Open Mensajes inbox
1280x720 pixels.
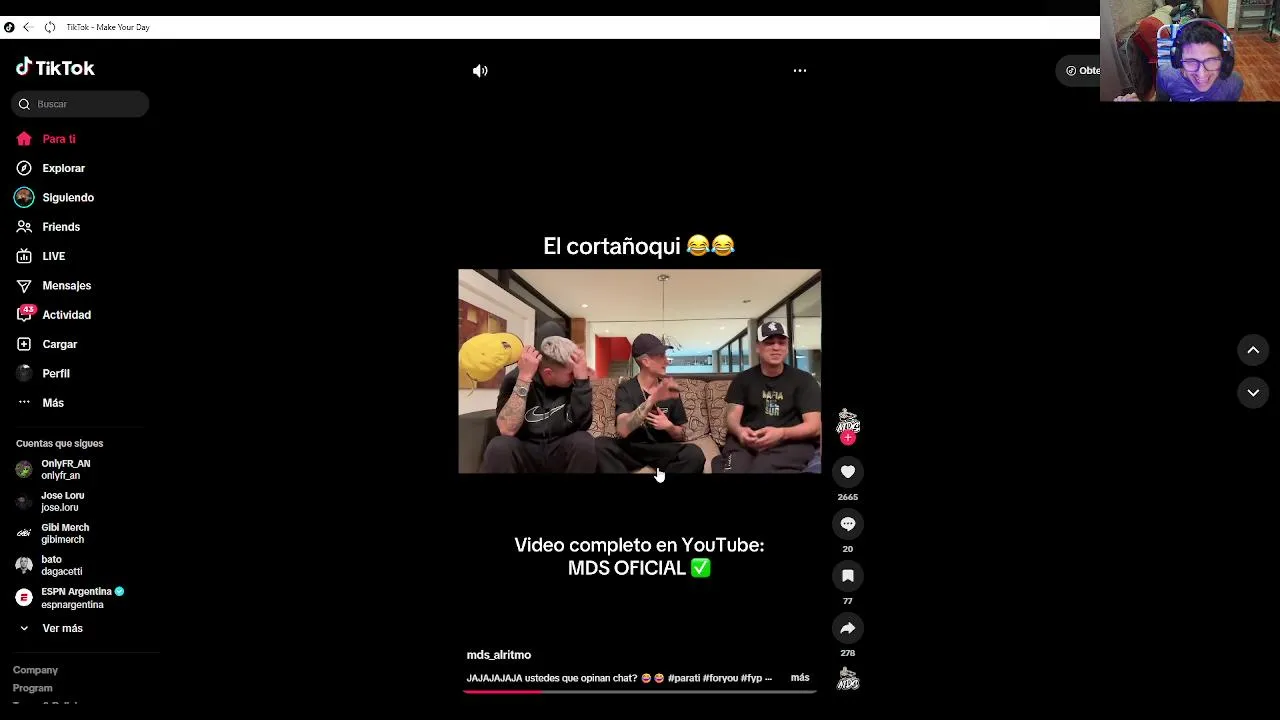[x=66, y=286]
